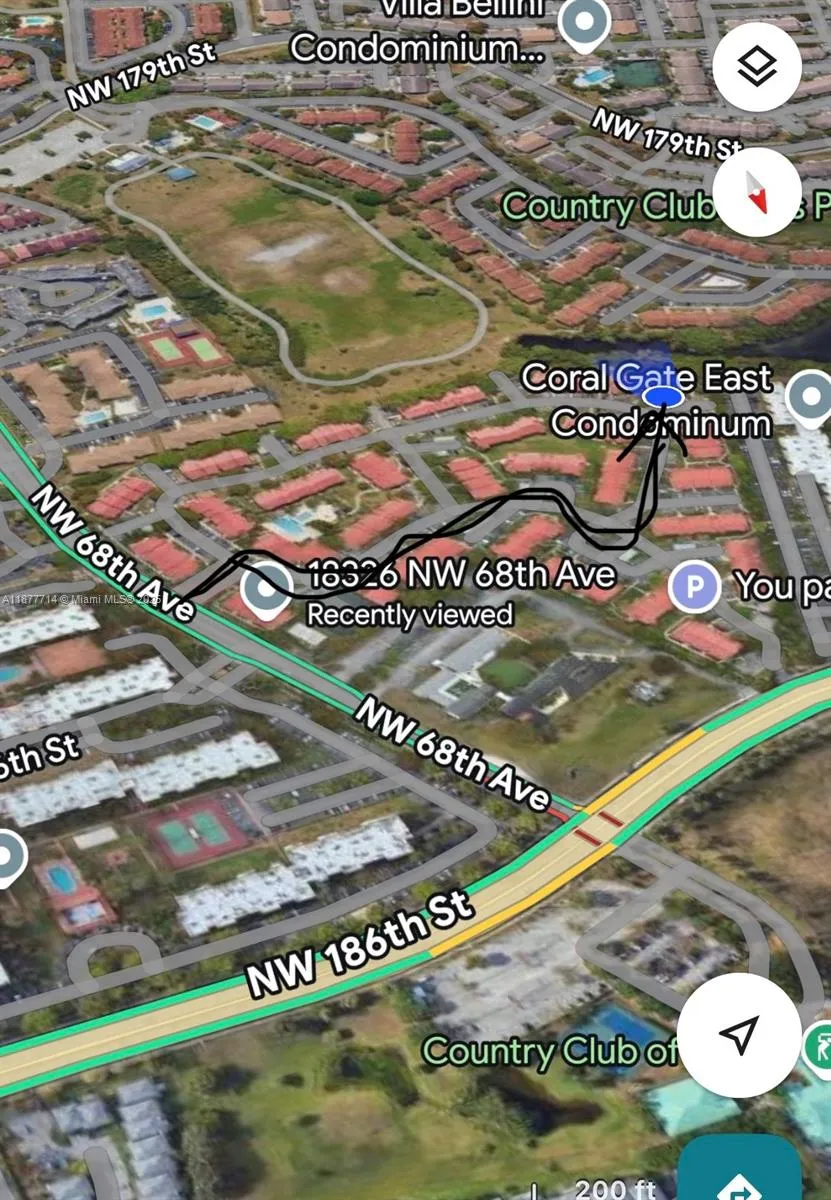Center map on my current location

pyautogui.click(x=738, y=1036)
